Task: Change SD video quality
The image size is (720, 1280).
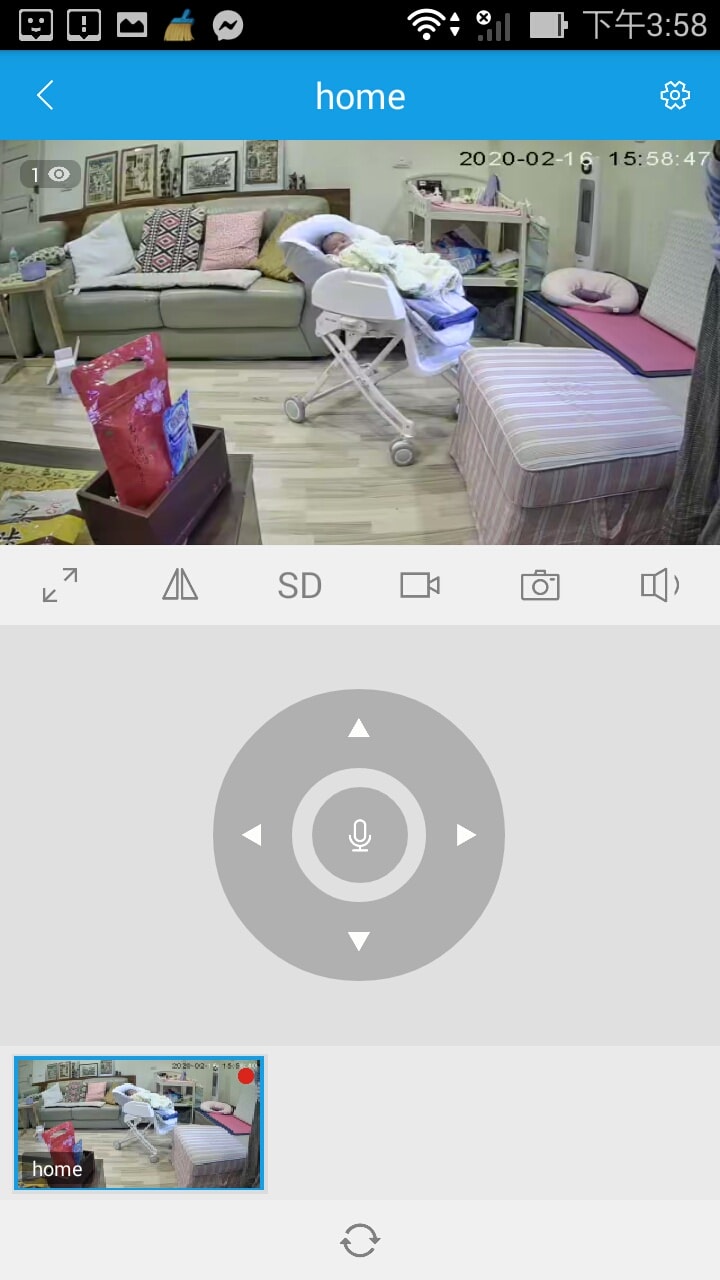Action: [300, 585]
